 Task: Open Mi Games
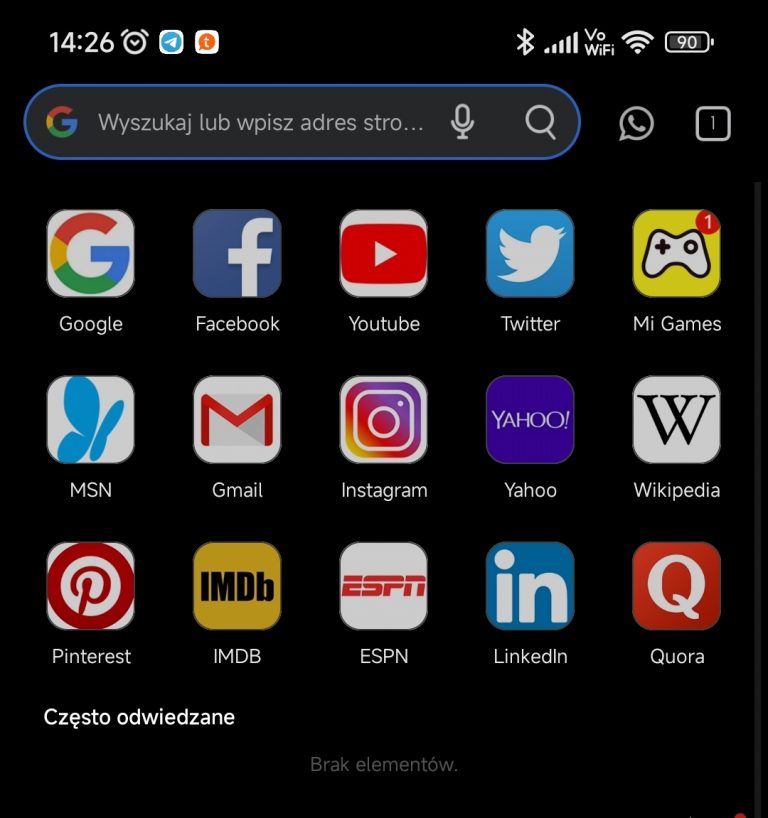tap(677, 254)
